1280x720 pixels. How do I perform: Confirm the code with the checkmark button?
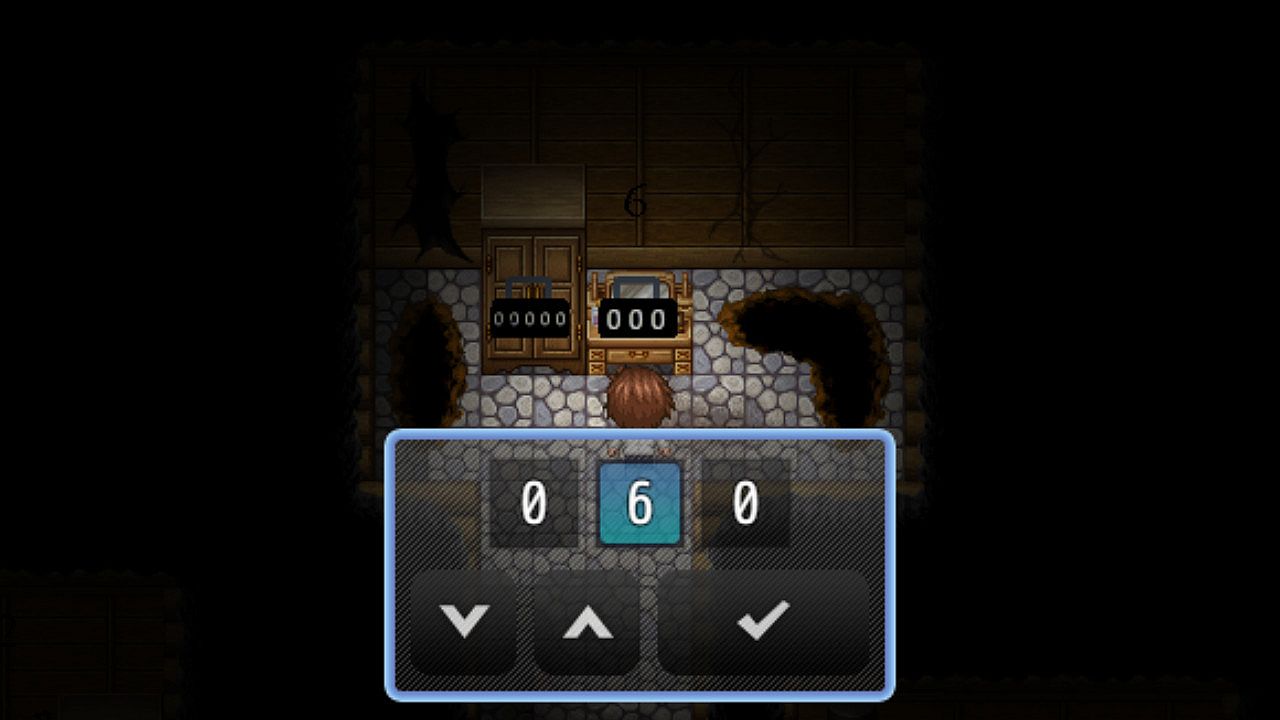click(x=763, y=621)
